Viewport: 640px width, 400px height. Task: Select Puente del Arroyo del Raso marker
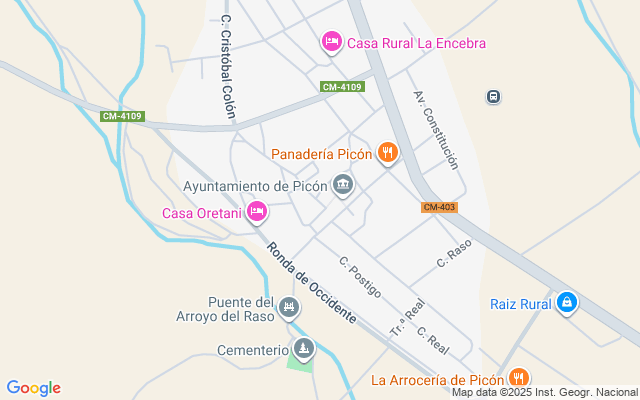coord(289,306)
